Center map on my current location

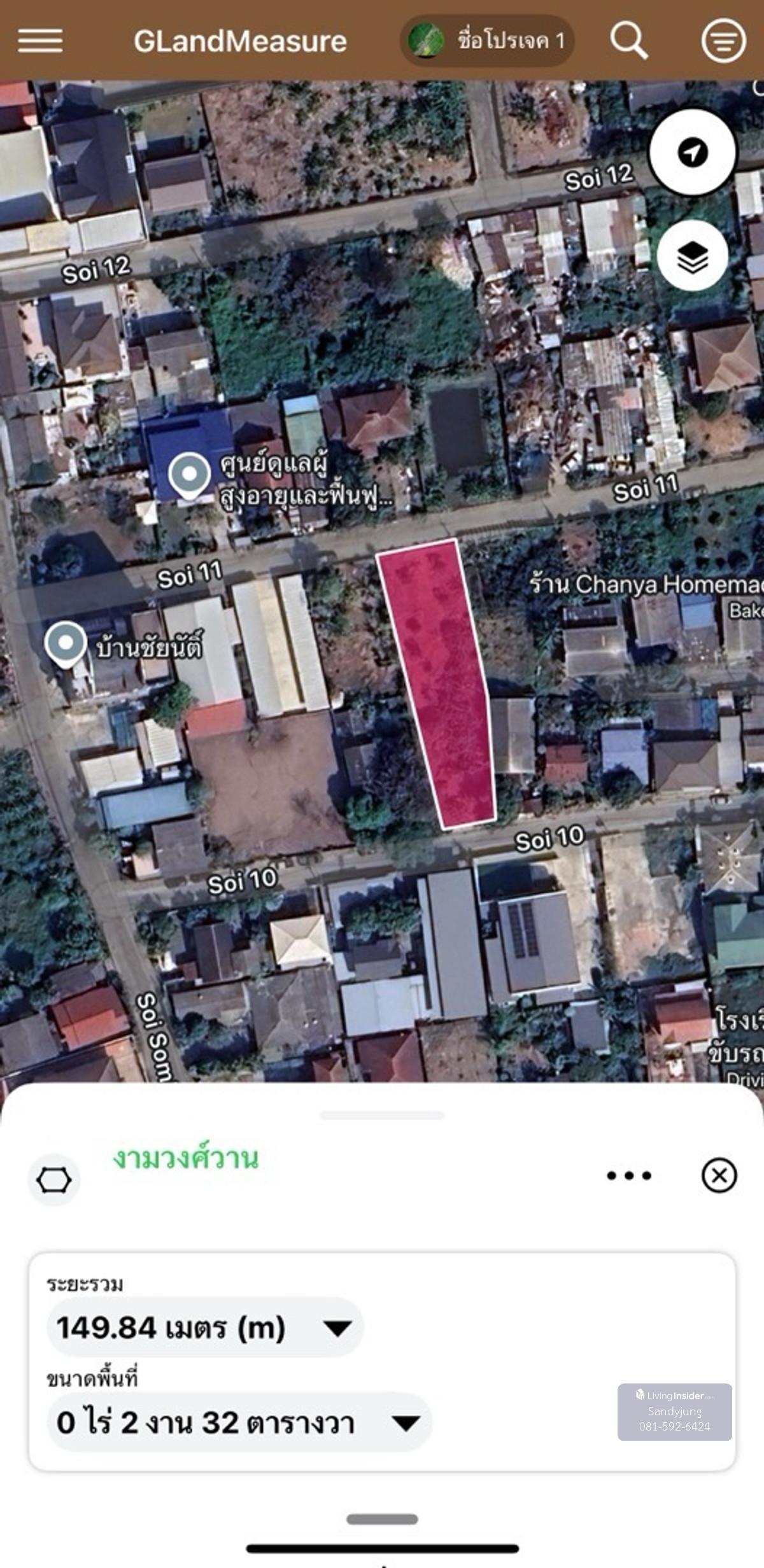tap(692, 152)
